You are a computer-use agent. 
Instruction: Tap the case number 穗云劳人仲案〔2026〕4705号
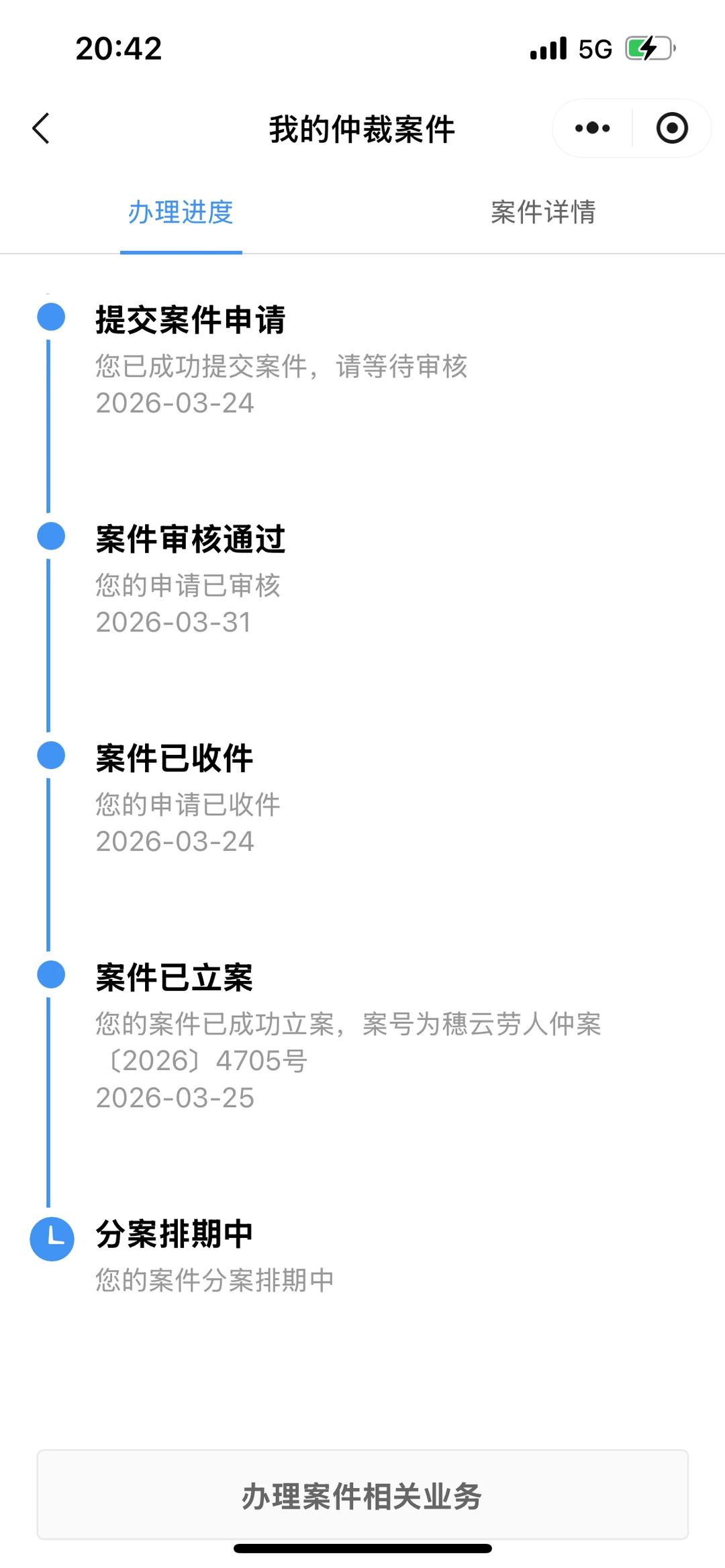349,1042
